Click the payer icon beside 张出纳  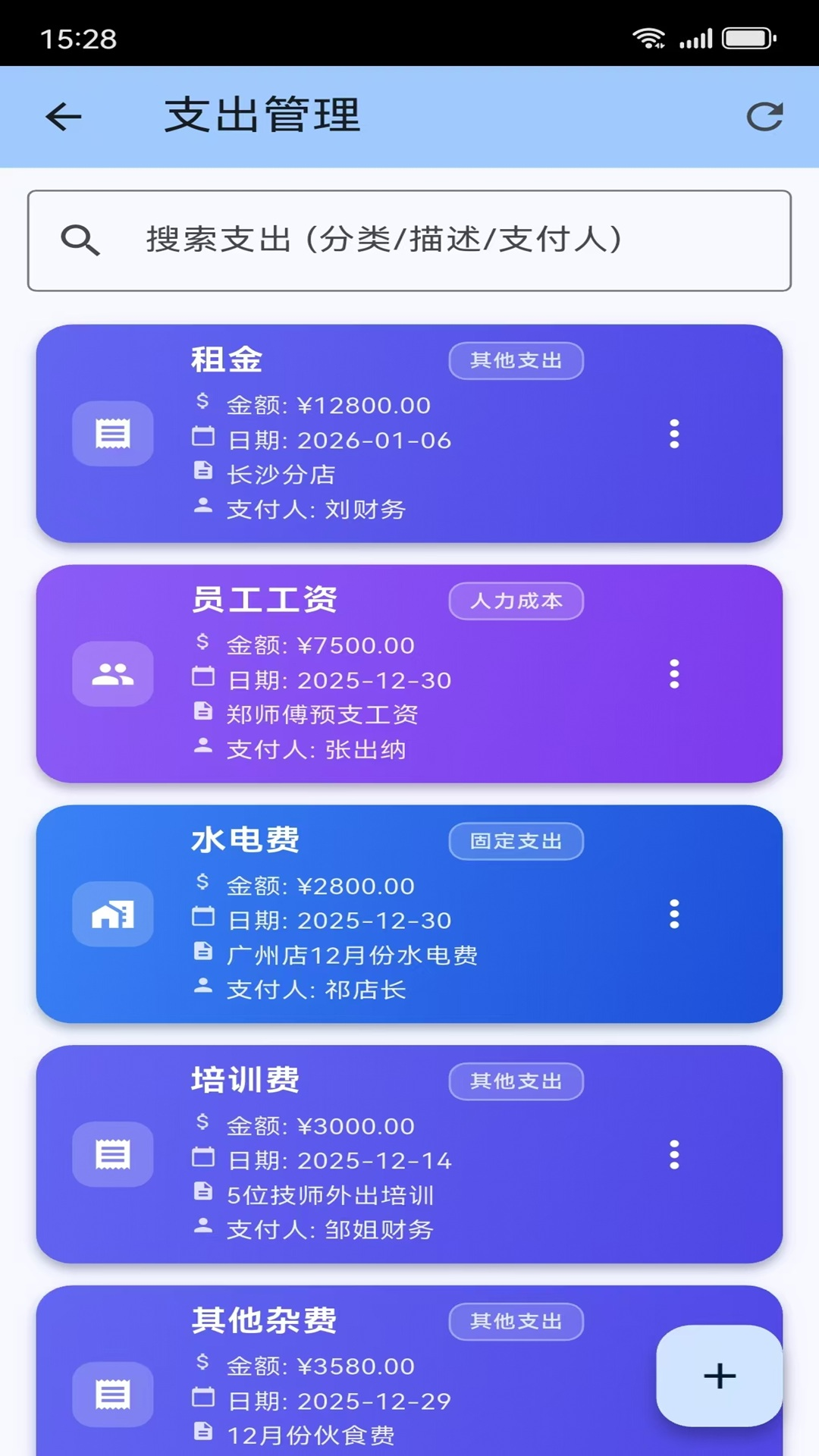point(202,749)
